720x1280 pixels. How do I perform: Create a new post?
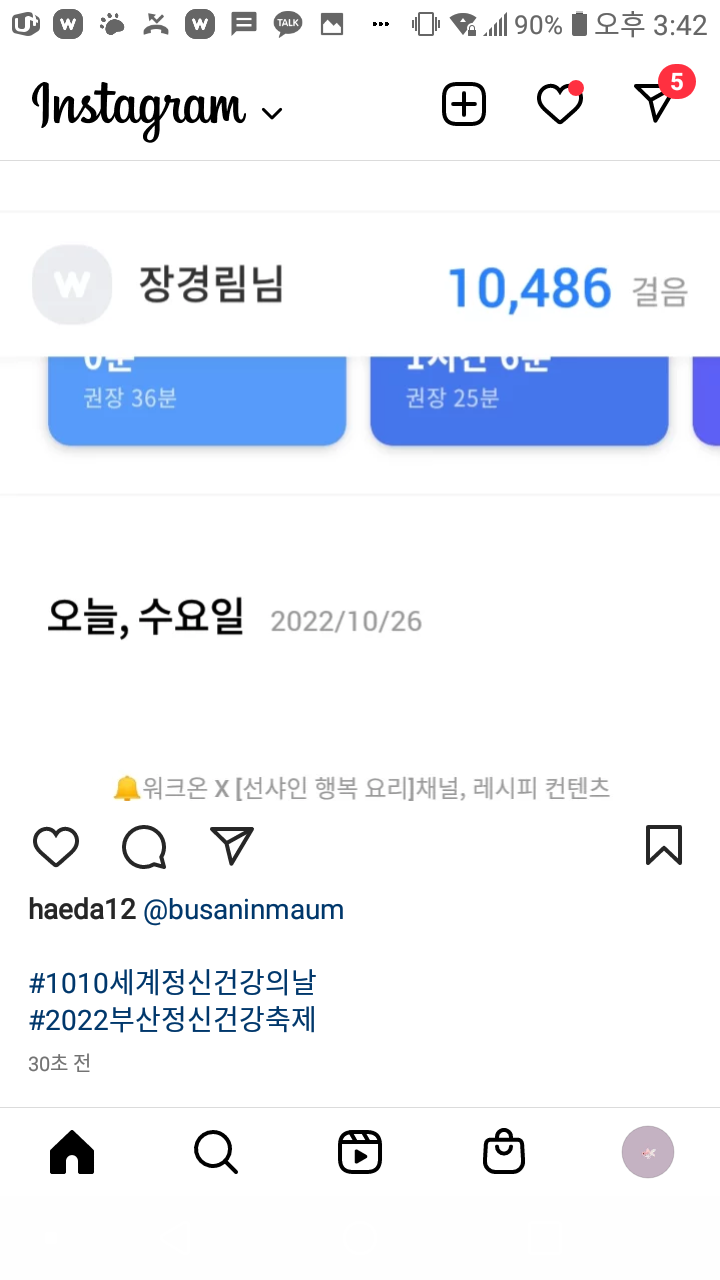coord(464,104)
